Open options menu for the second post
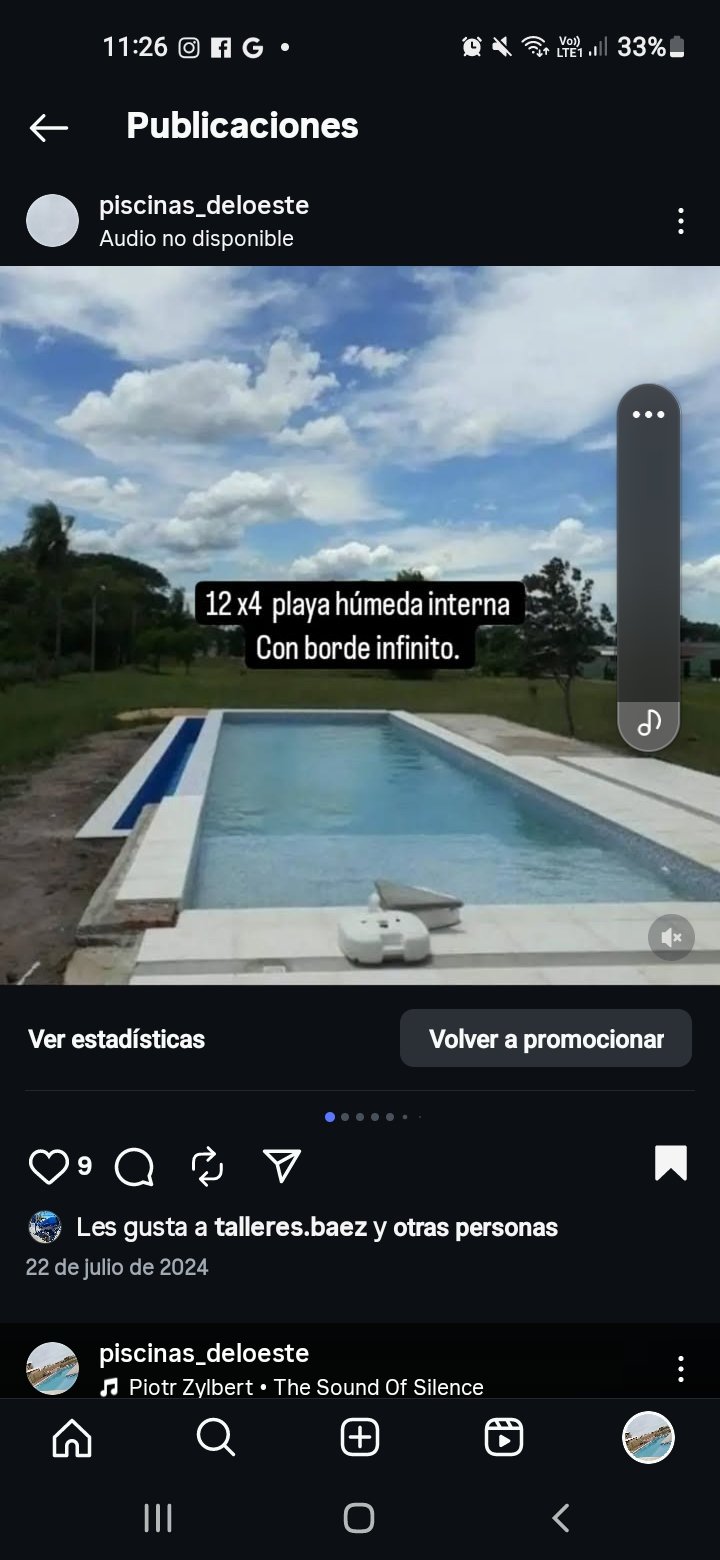Image resolution: width=720 pixels, height=1560 pixels. click(x=680, y=1368)
